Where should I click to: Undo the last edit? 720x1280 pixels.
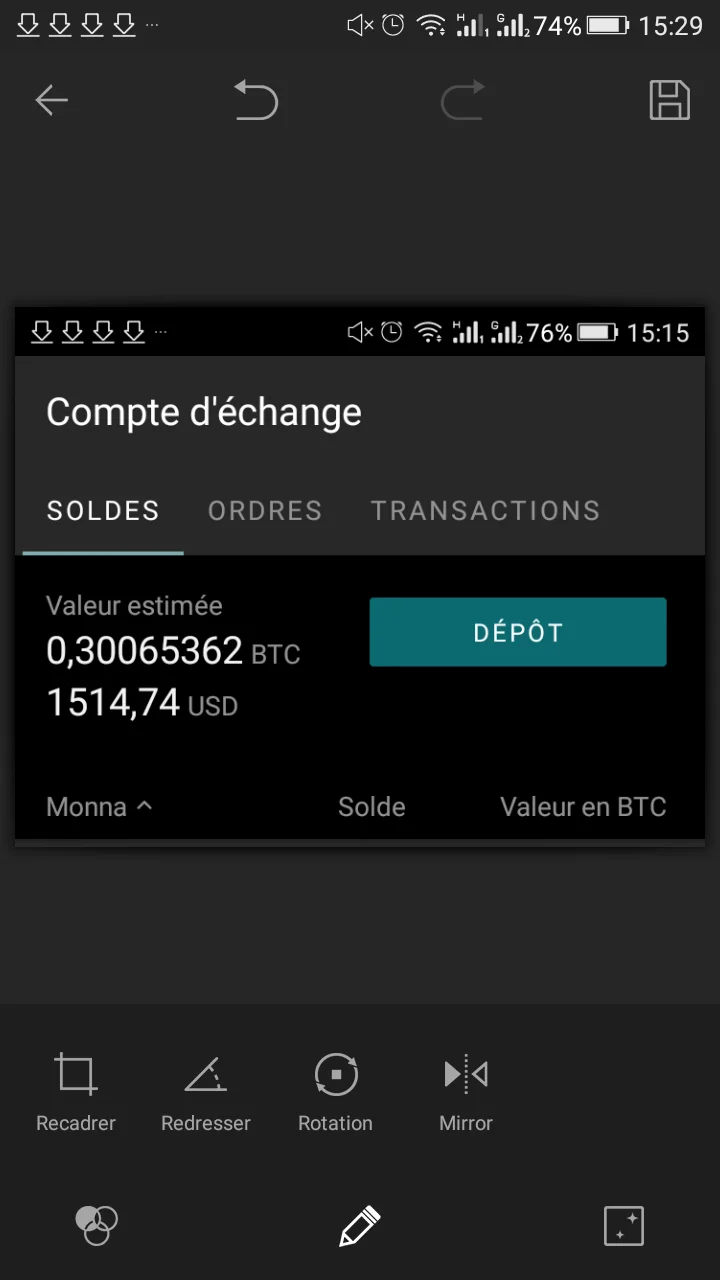coord(256,100)
